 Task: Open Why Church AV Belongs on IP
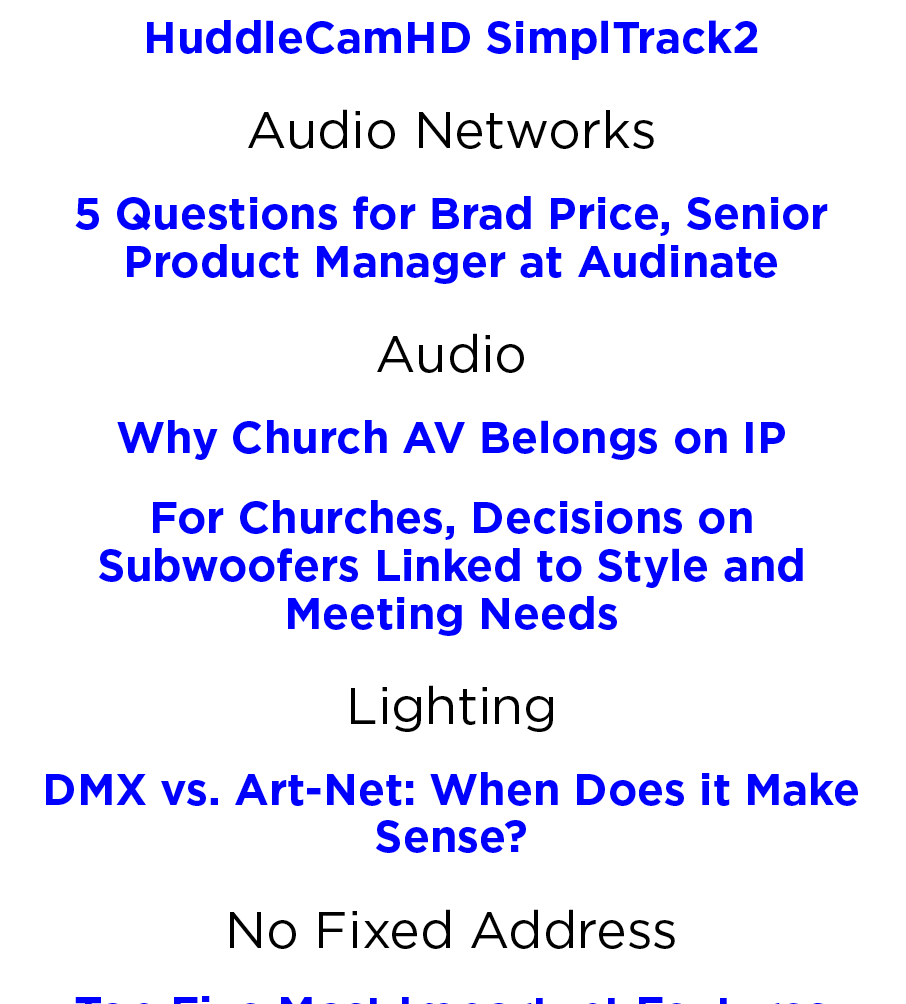[451, 438]
